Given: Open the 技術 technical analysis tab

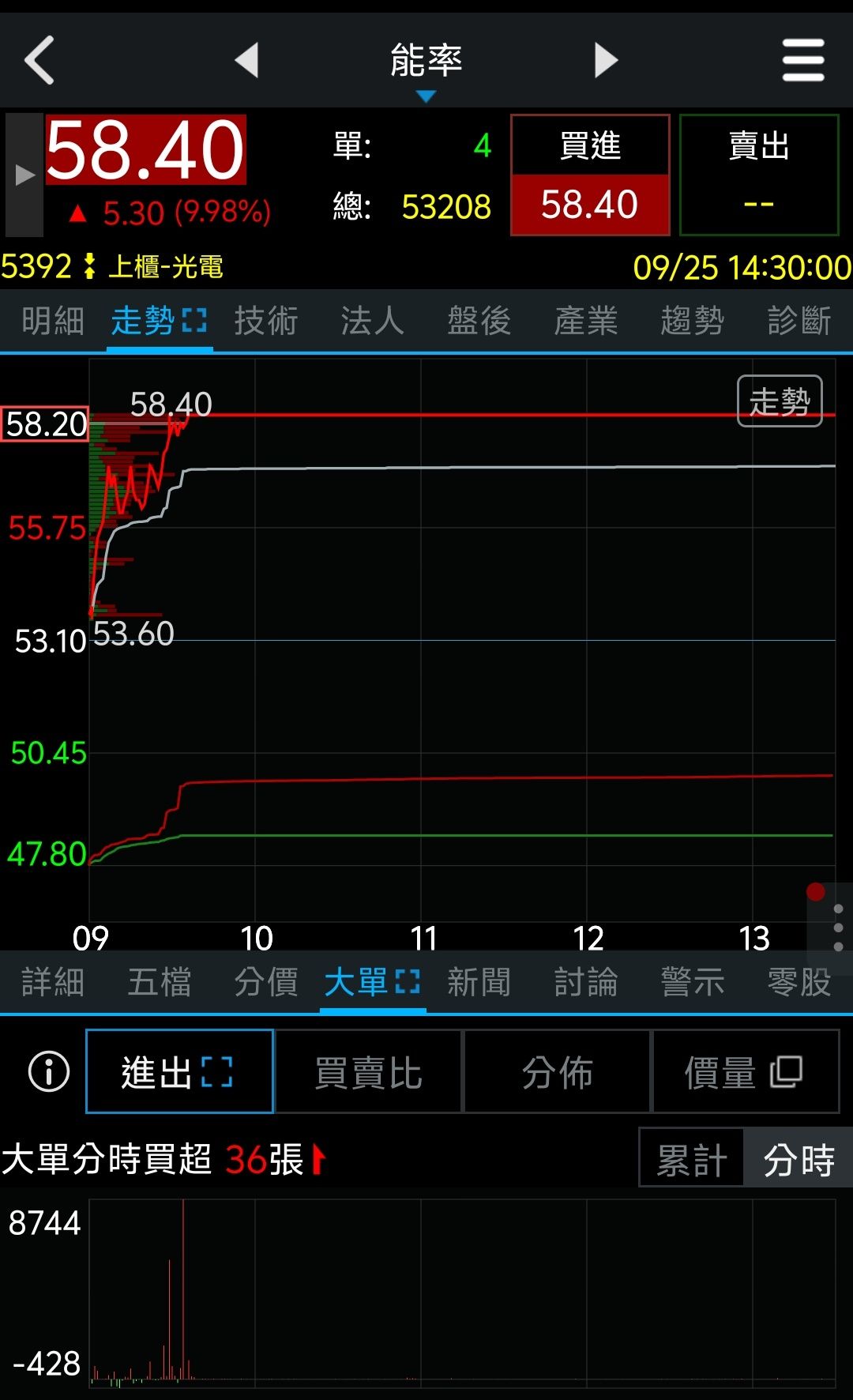Looking at the screenshot, I should click(x=266, y=322).
